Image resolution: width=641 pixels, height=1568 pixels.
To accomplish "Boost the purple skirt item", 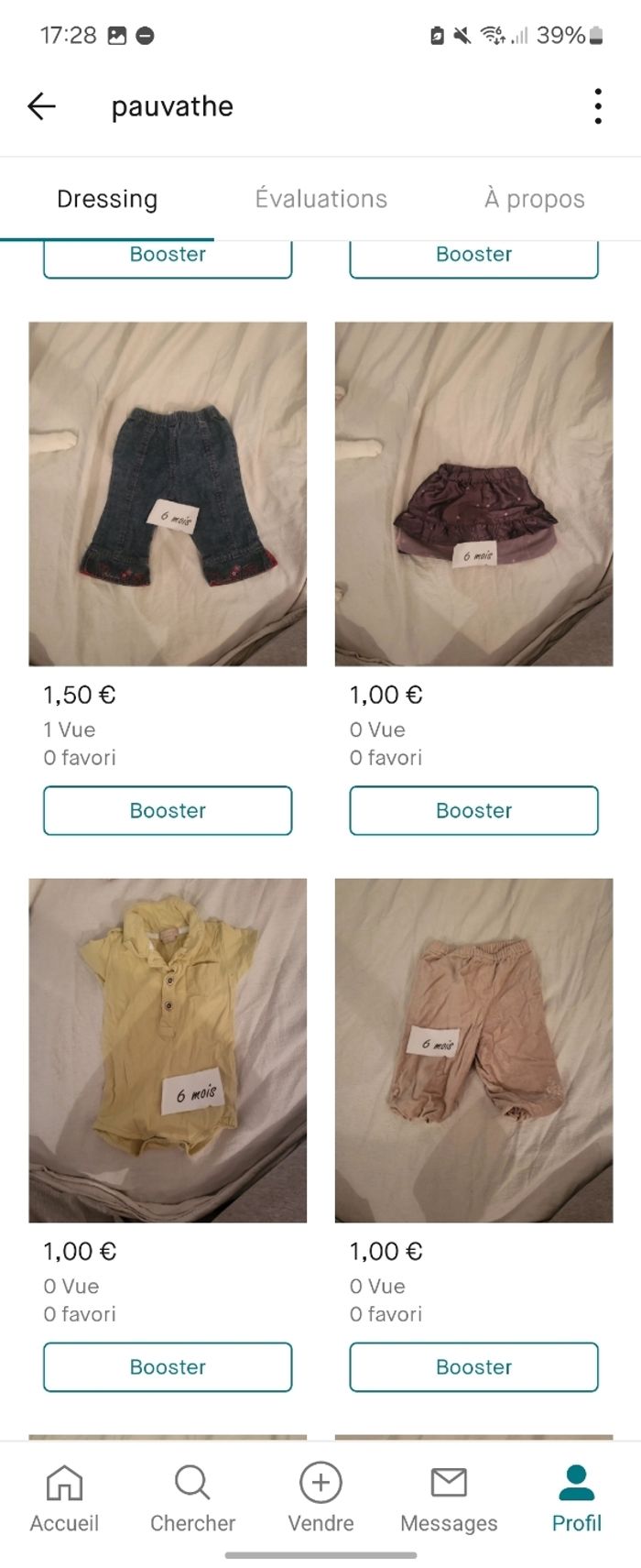I will click(x=473, y=810).
